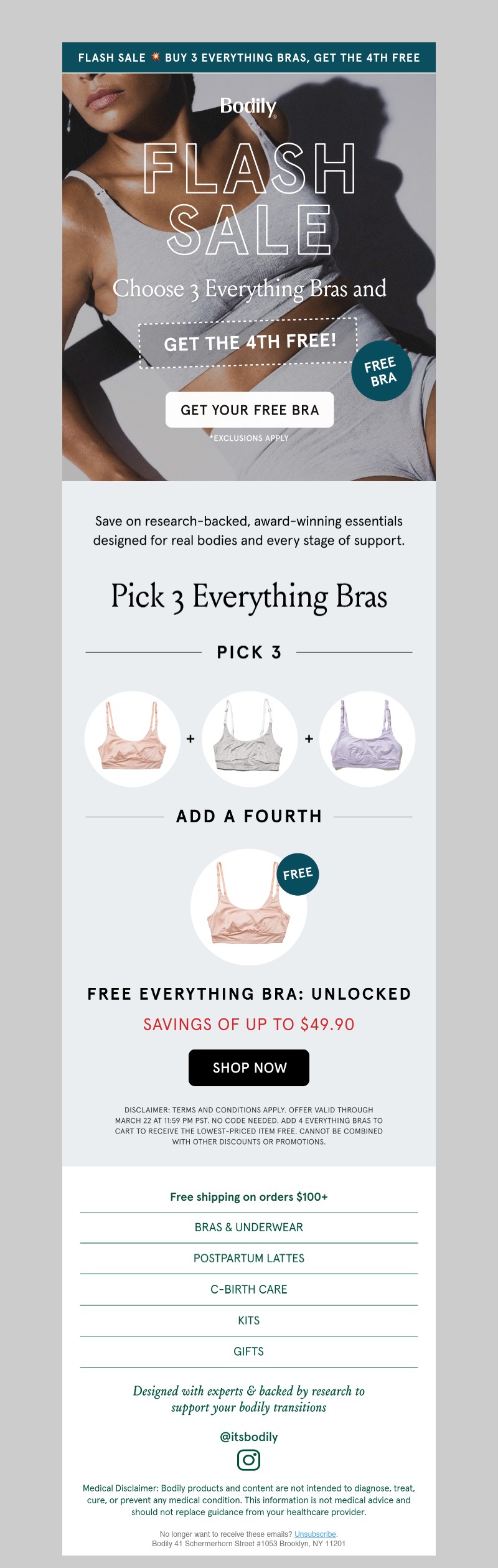Open the Bras & Underwear link
This screenshot has height=1568, width=498.
pyautogui.click(x=249, y=1227)
